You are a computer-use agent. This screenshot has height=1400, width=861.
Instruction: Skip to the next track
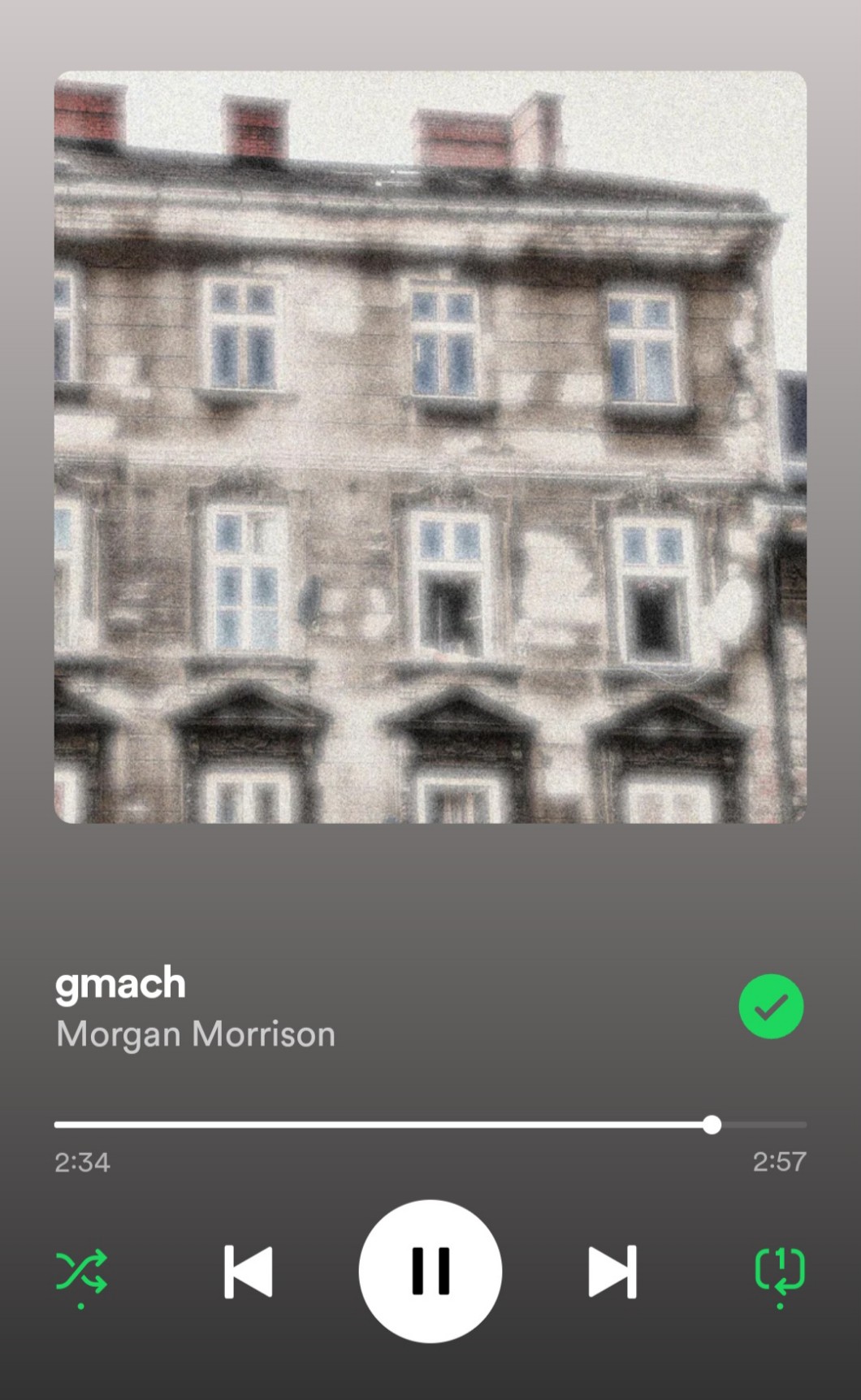pos(612,1271)
